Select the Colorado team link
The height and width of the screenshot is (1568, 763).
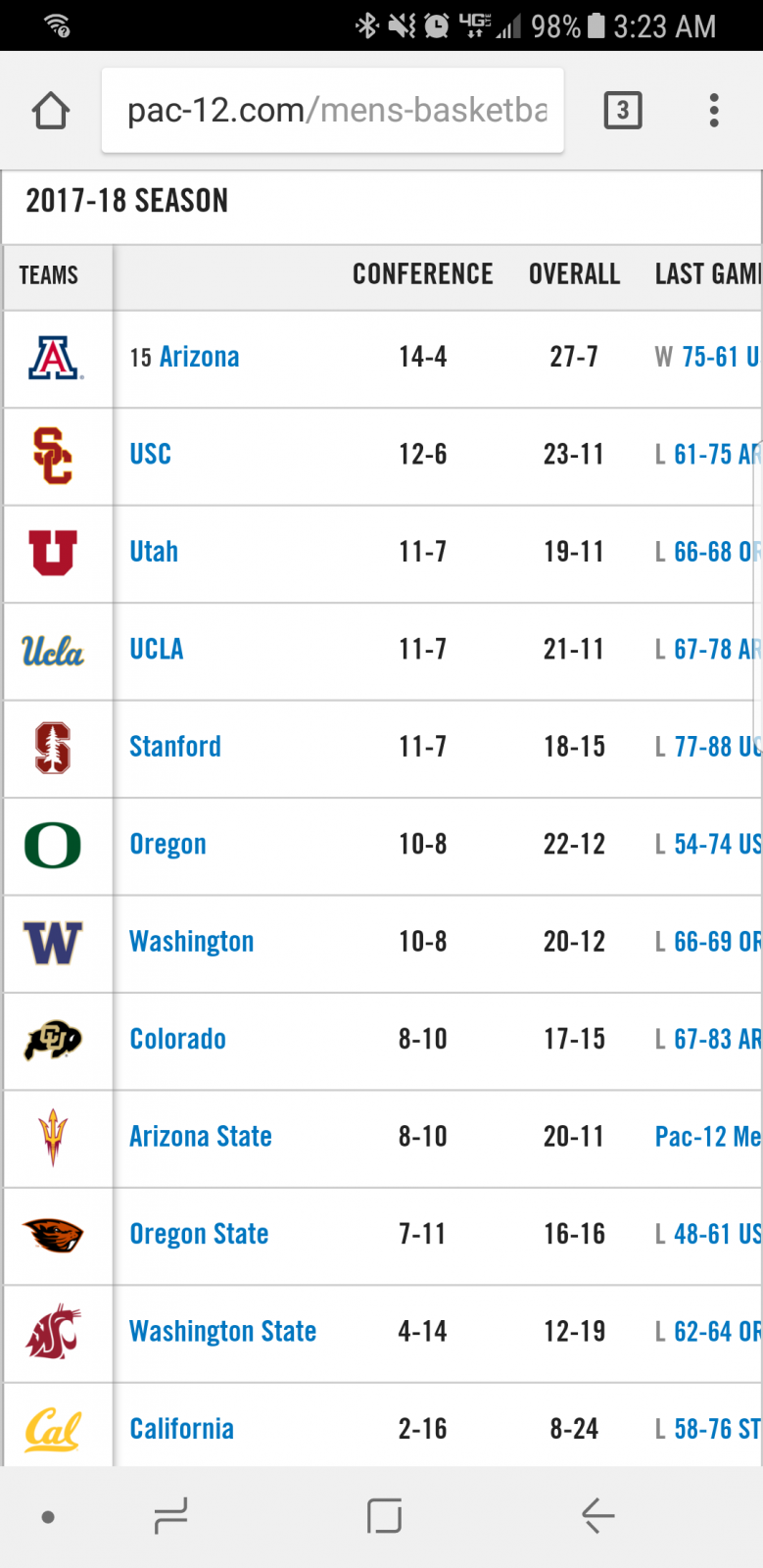click(177, 1039)
